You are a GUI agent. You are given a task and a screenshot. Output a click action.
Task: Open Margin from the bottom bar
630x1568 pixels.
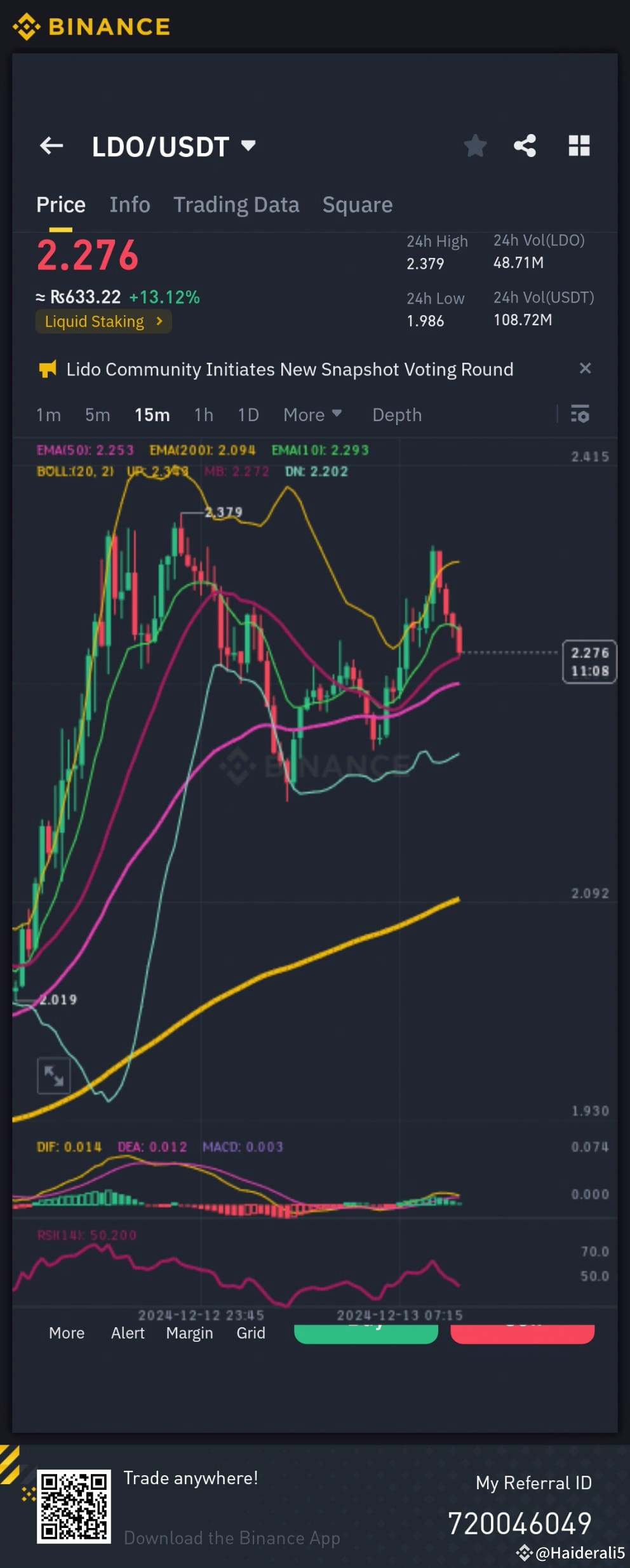[189, 1333]
